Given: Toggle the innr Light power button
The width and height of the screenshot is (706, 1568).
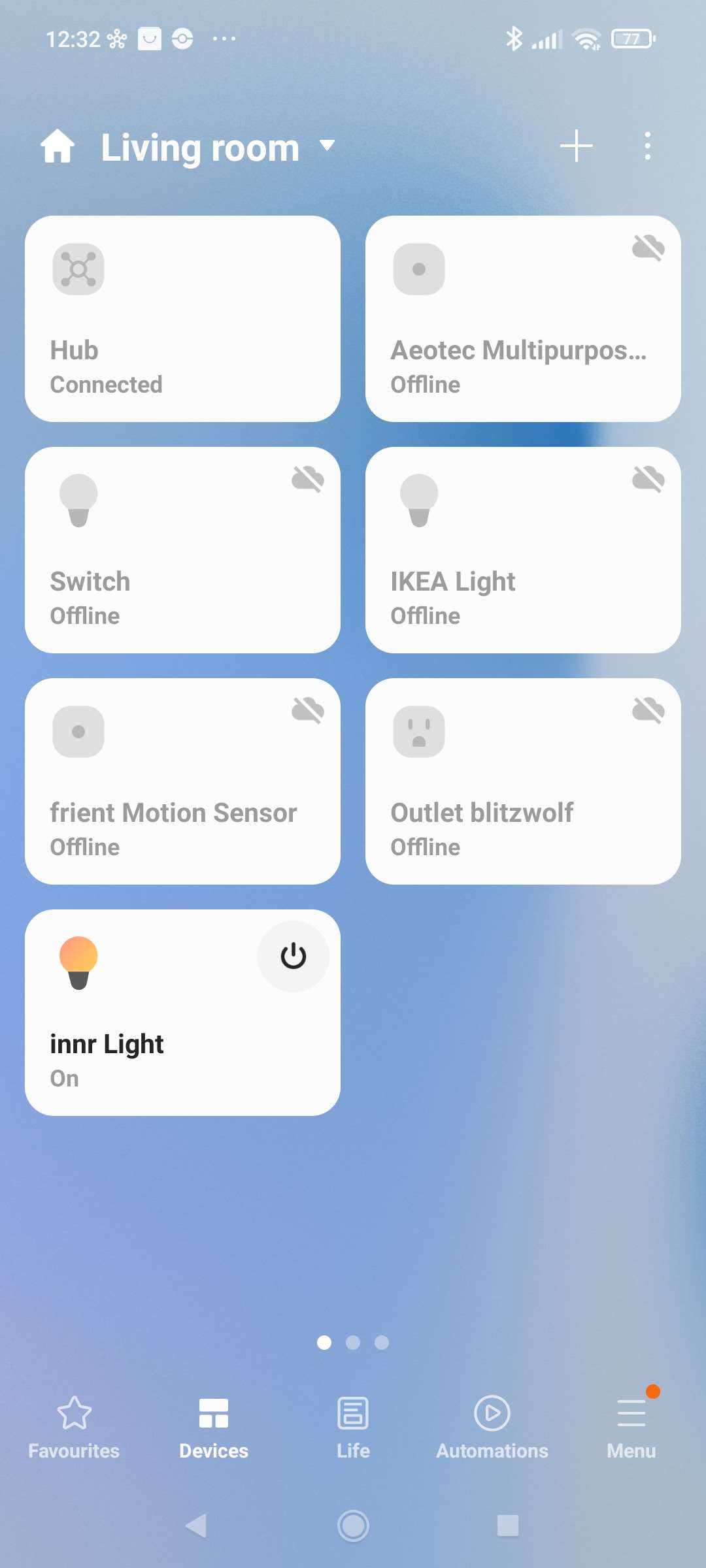Looking at the screenshot, I should [x=294, y=956].
